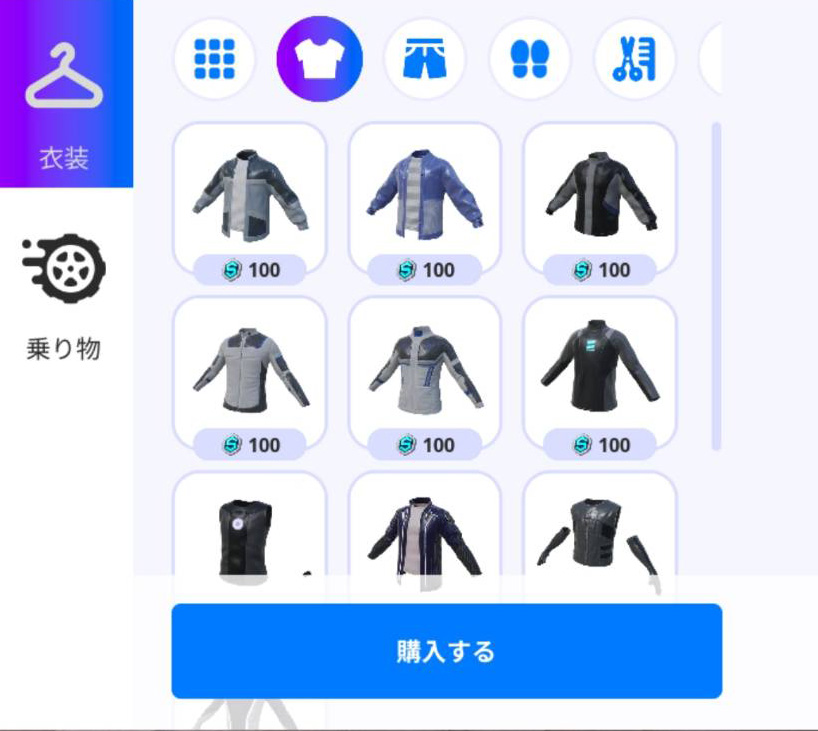Choose the gray and navy open jacket
This screenshot has width=818, height=731.
coord(250,200)
